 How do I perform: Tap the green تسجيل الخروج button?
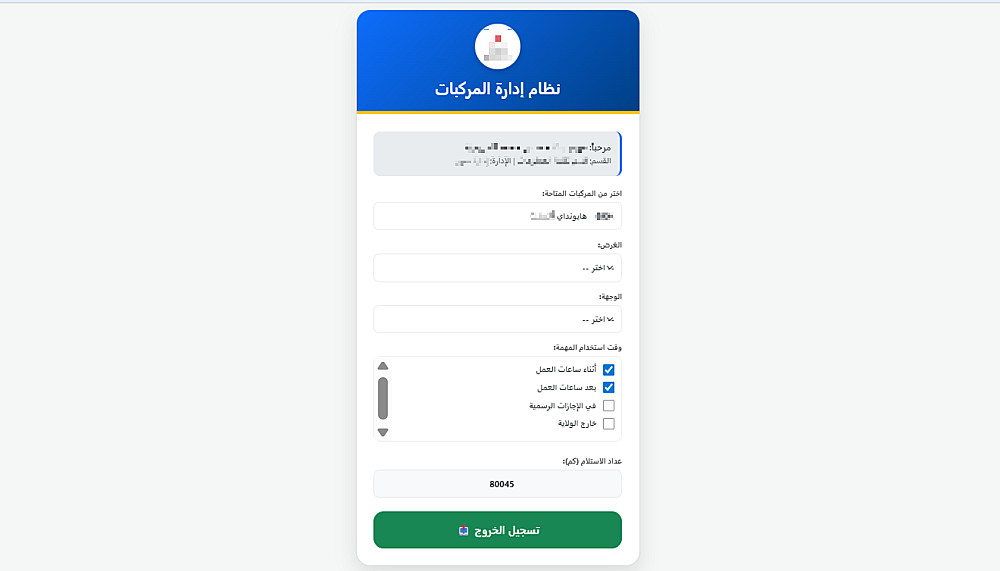coord(497,530)
